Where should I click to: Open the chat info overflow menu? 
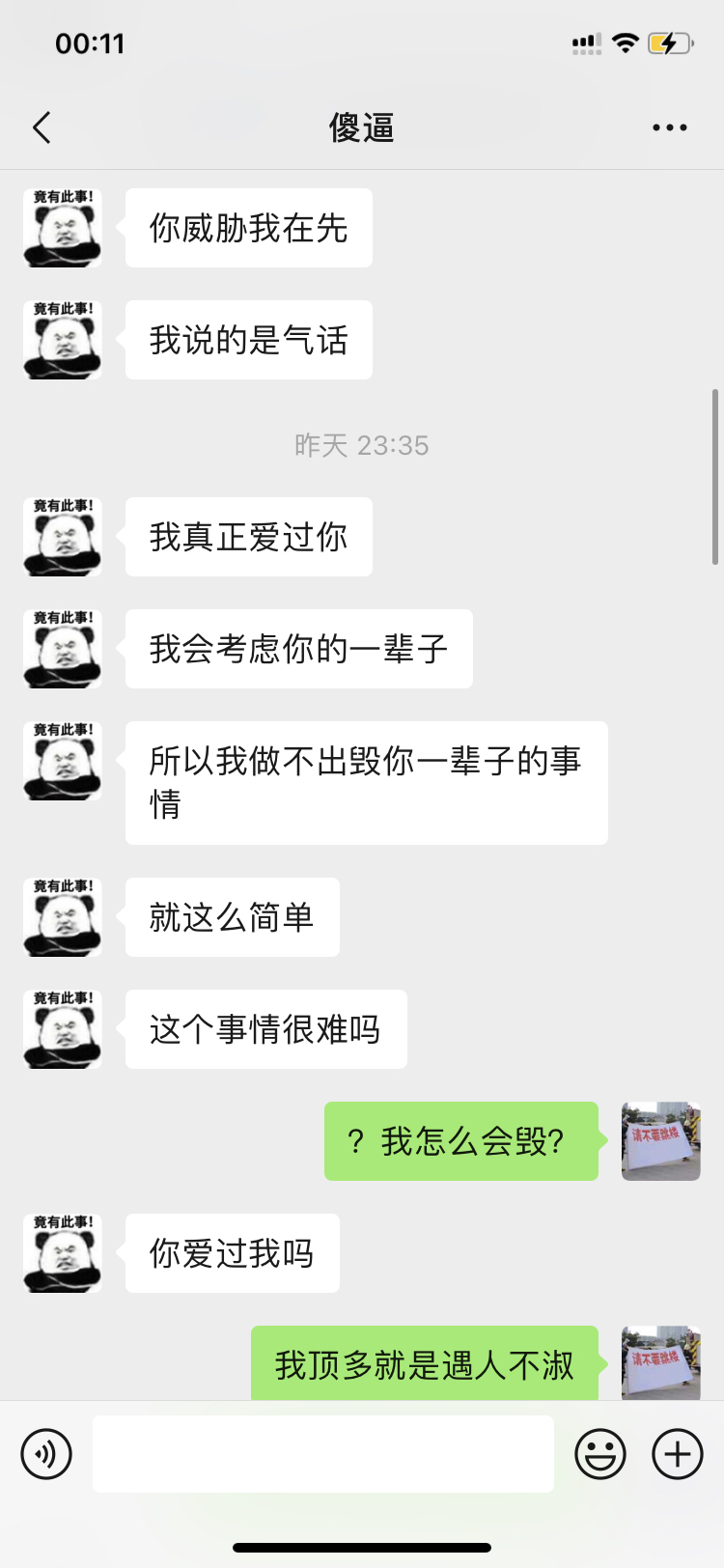(x=669, y=127)
